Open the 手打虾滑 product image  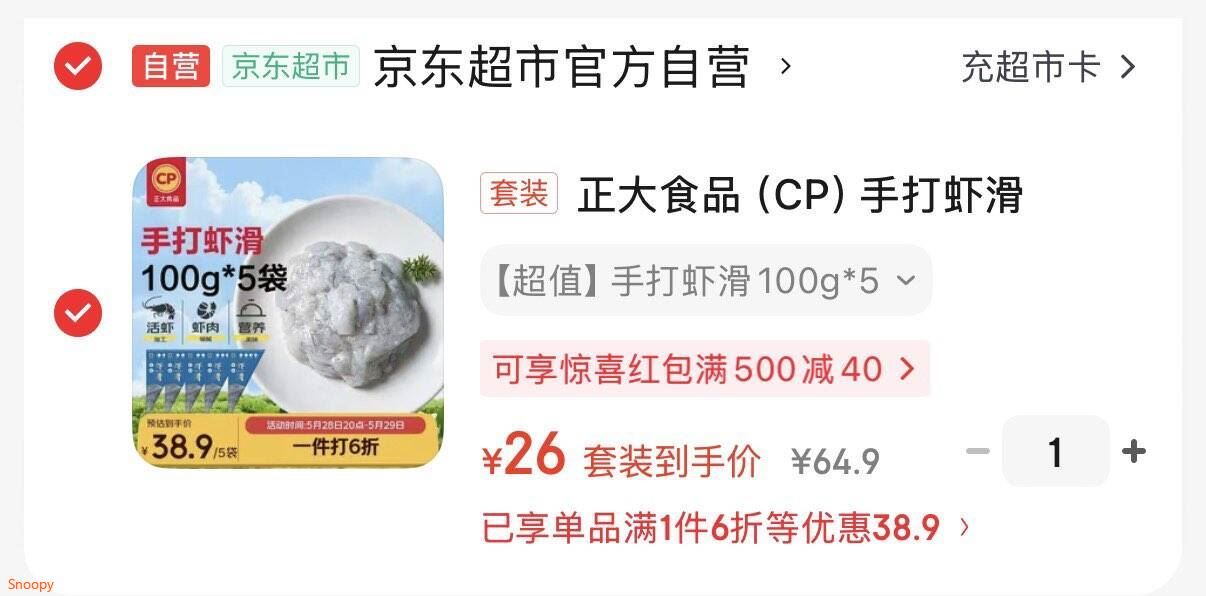288,312
